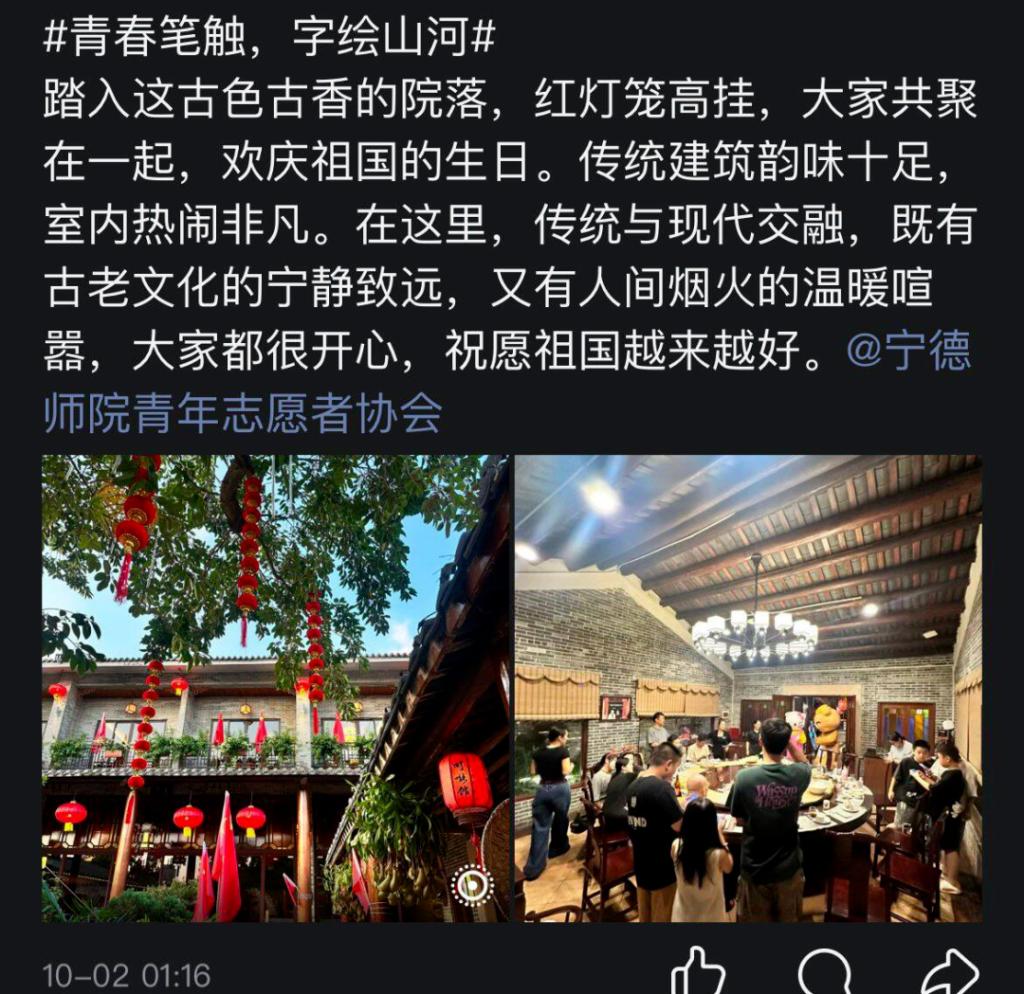This screenshot has width=1024, height=994.
Task: Open the #青春笔触，字绘山河# hashtag
Action: click(270, 40)
